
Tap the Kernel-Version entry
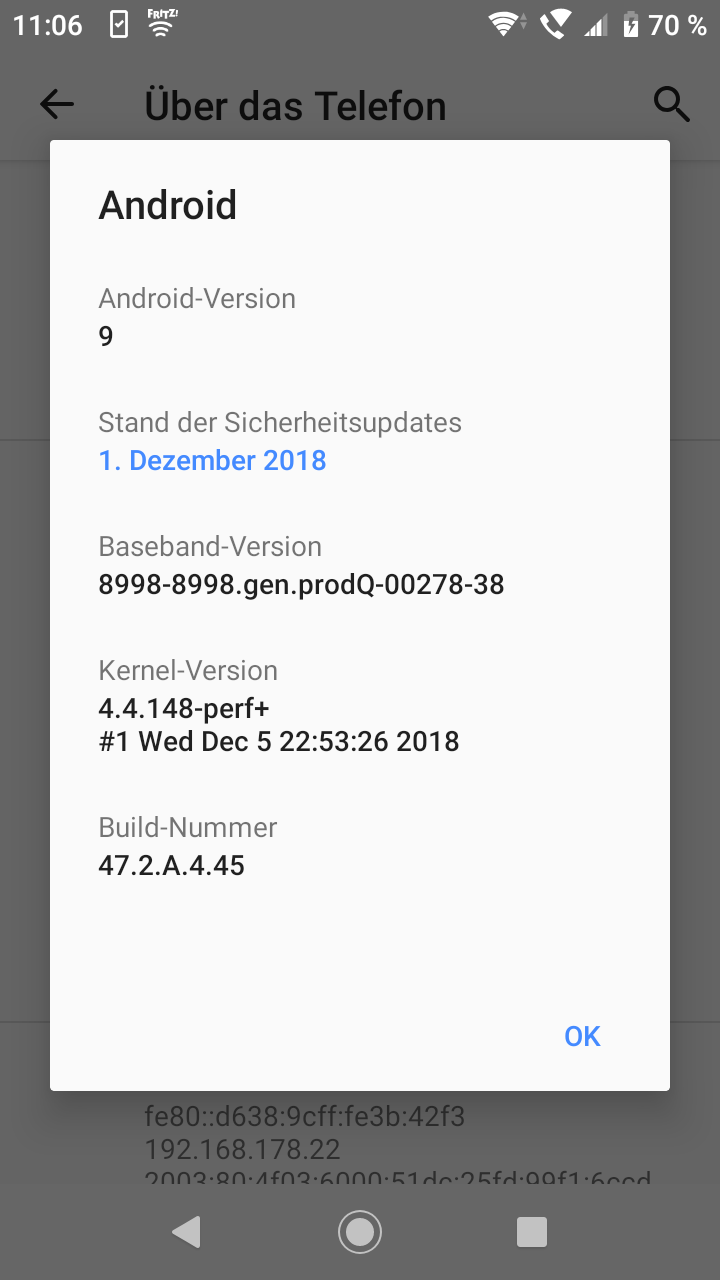tap(278, 707)
